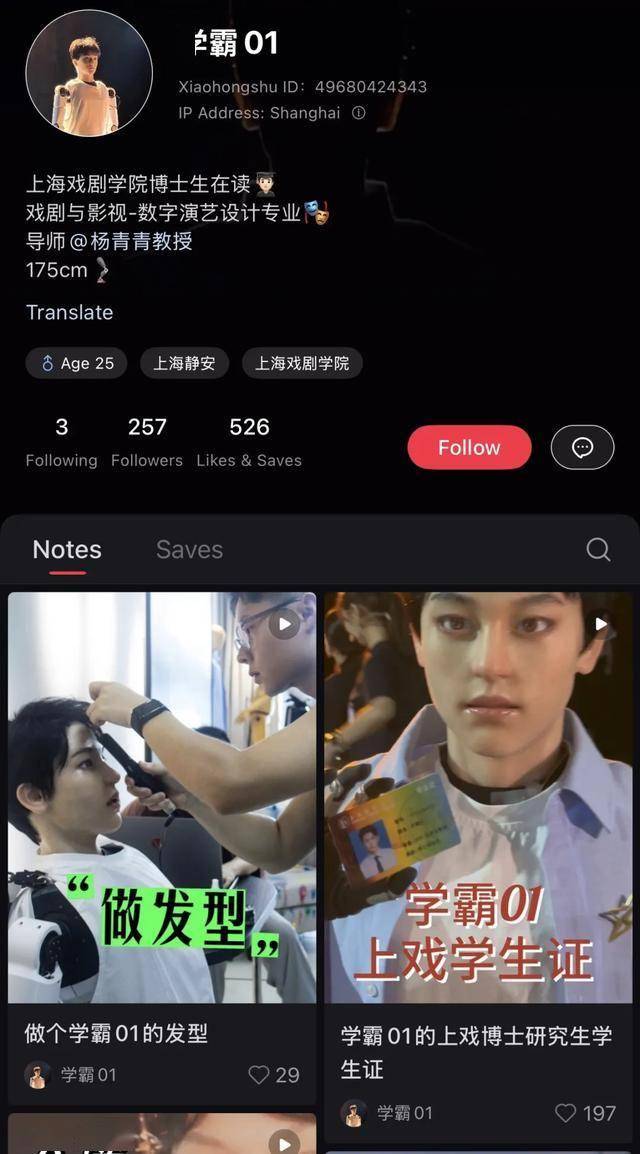The width and height of the screenshot is (640, 1154).
Task: Open the Likes & Saves count
Action: click(249, 442)
